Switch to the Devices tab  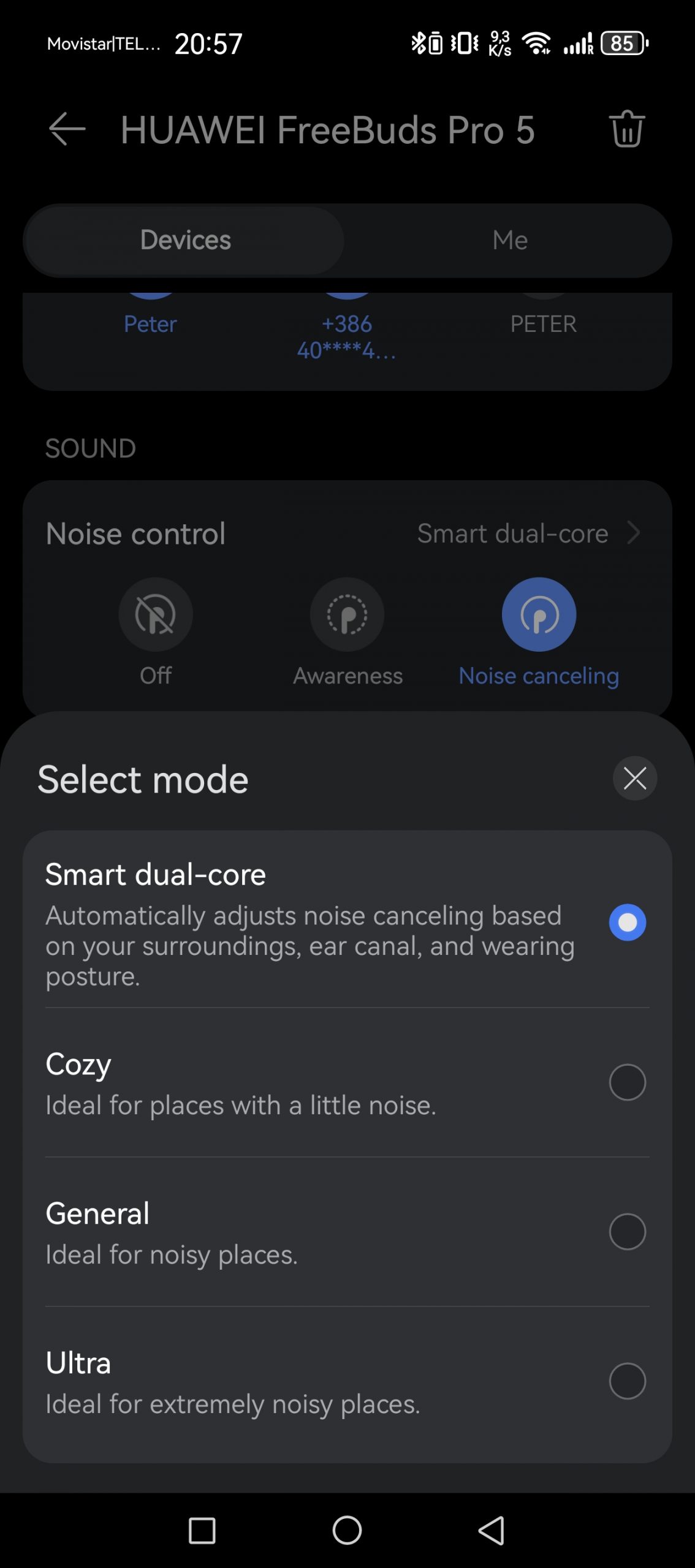[x=185, y=241]
